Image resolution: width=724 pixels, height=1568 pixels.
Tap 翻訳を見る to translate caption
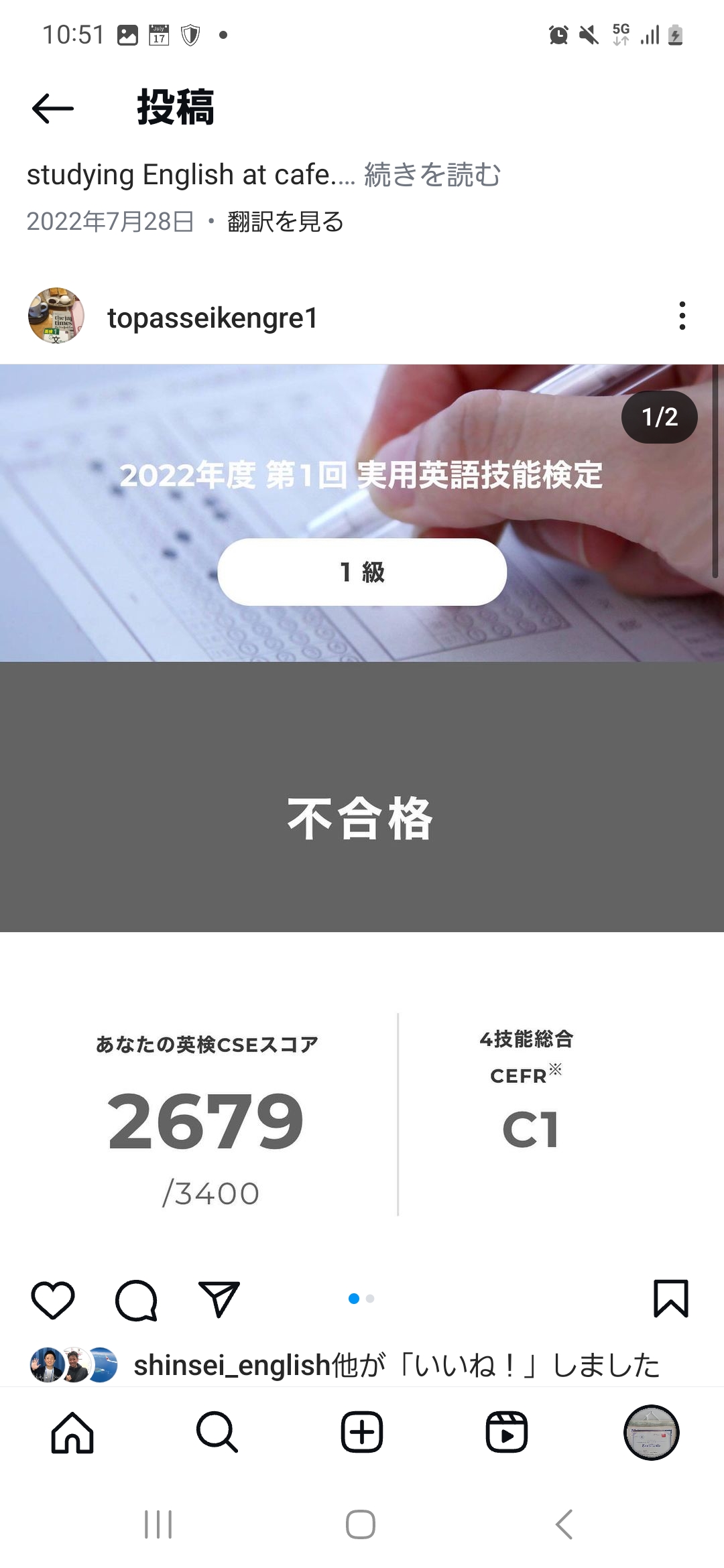coord(285,222)
